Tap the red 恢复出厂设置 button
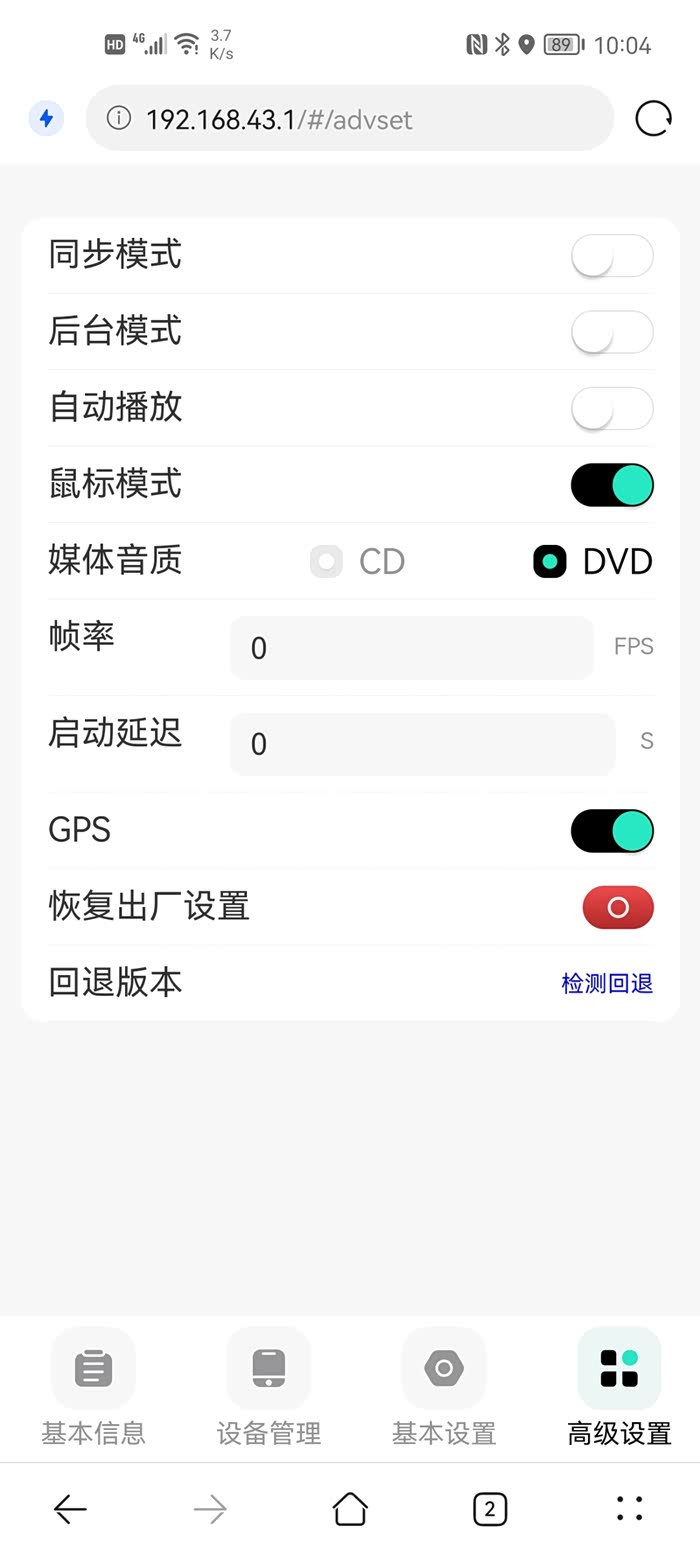The width and height of the screenshot is (700, 1555). 618,907
